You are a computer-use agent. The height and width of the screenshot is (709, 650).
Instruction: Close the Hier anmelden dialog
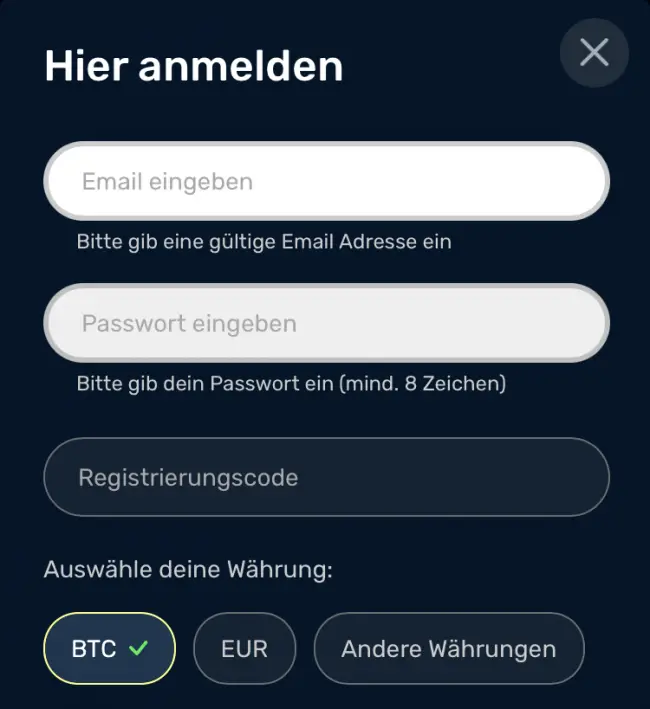pyautogui.click(x=594, y=52)
